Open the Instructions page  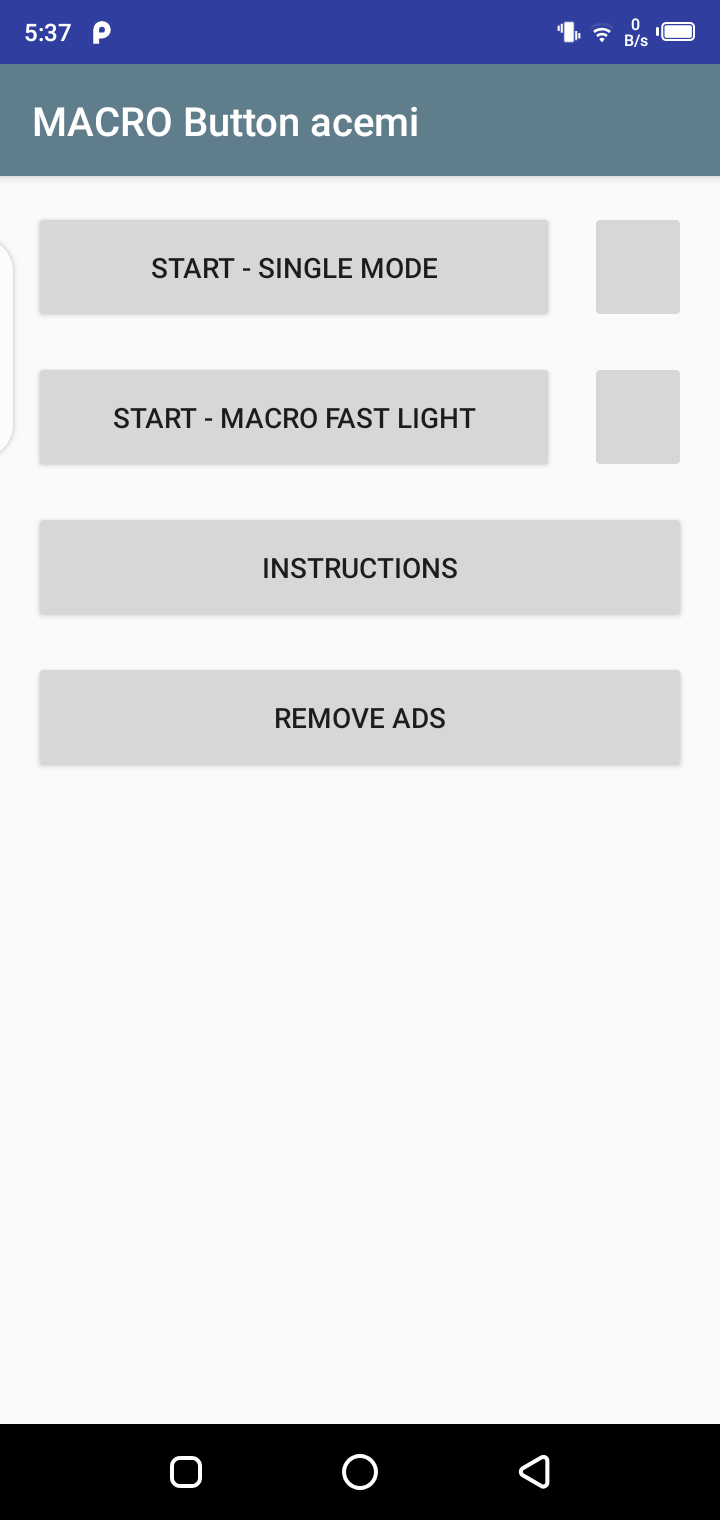tap(360, 567)
